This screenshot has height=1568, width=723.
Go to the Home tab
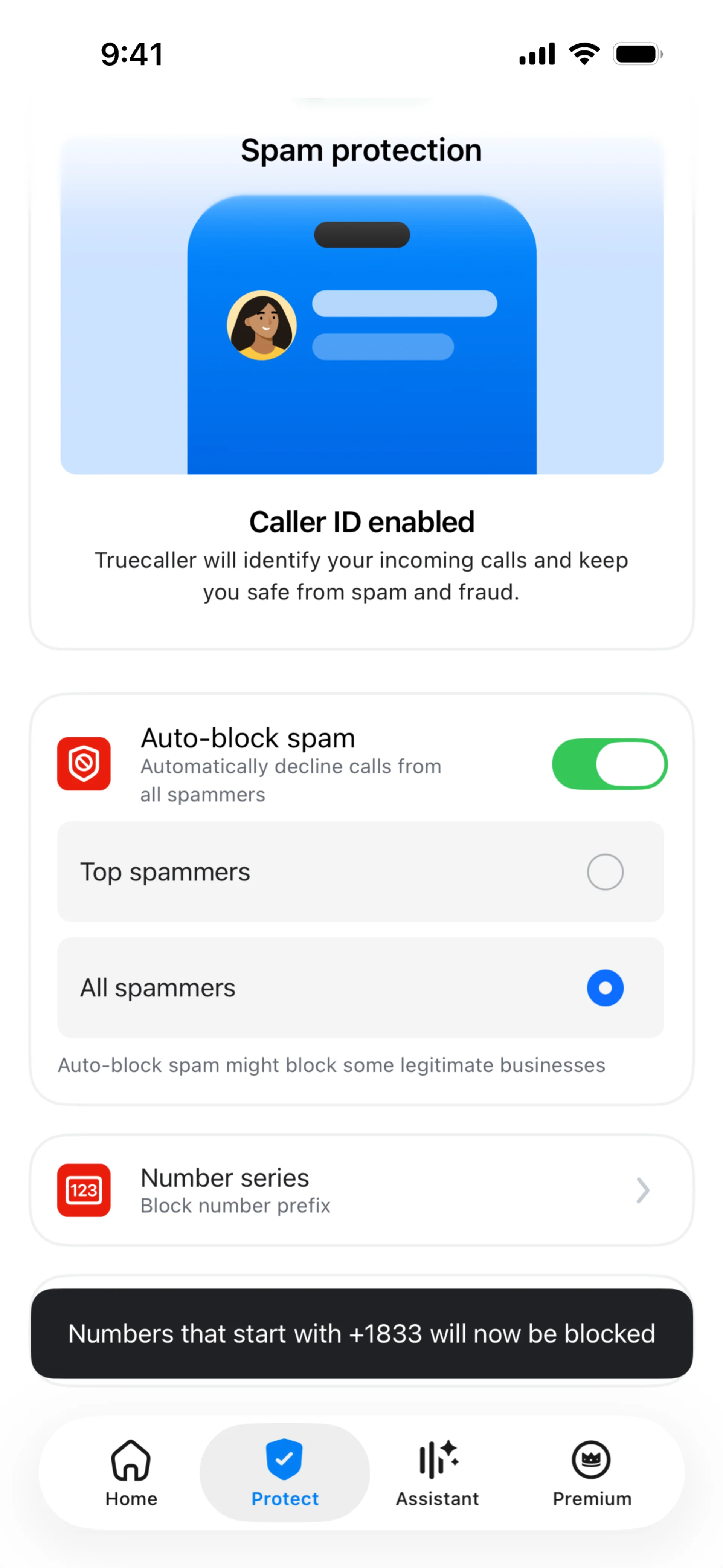[x=131, y=1472]
